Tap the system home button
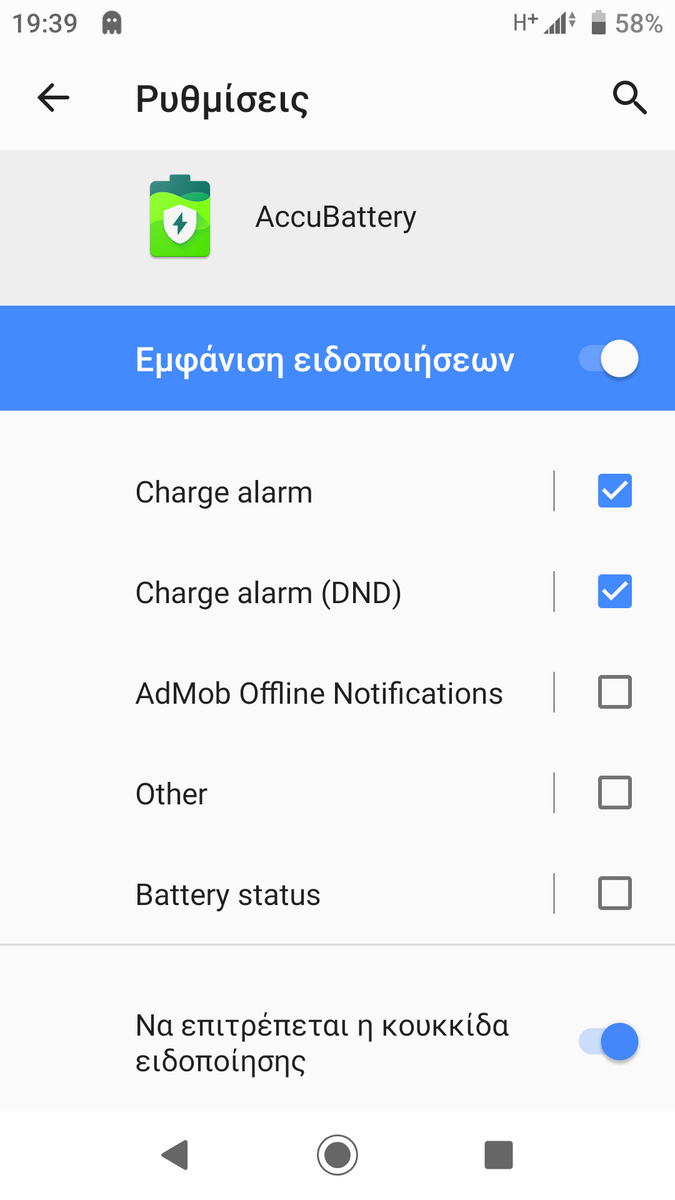The height and width of the screenshot is (1200, 675). pyautogui.click(x=337, y=1155)
